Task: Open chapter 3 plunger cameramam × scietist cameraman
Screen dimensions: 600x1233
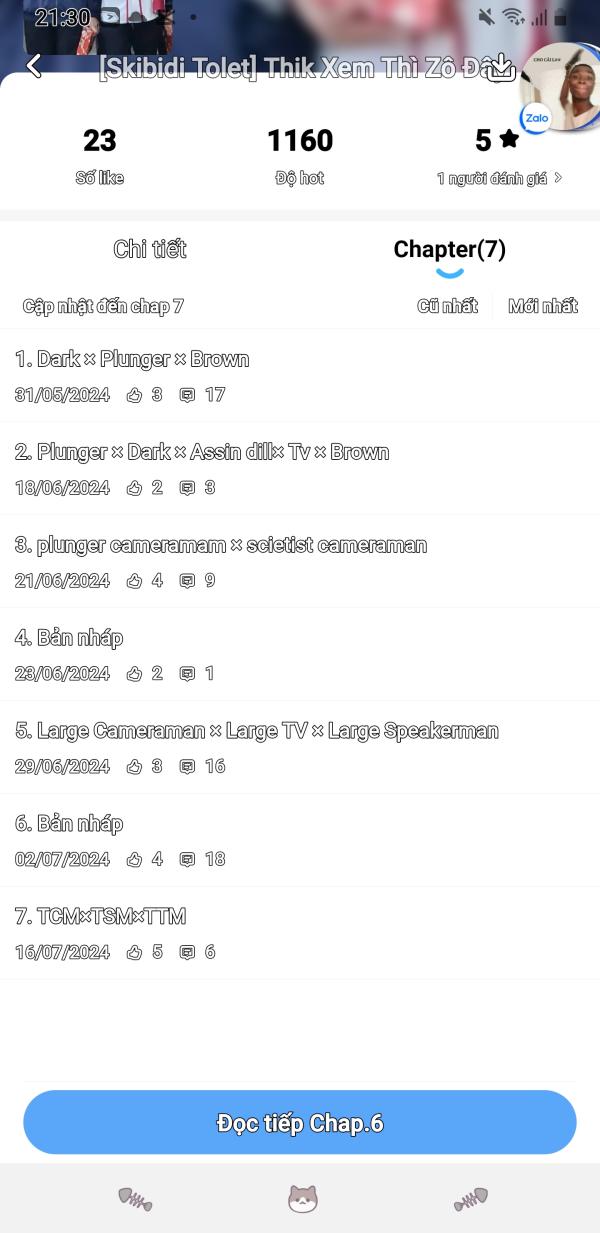Action: [220, 546]
